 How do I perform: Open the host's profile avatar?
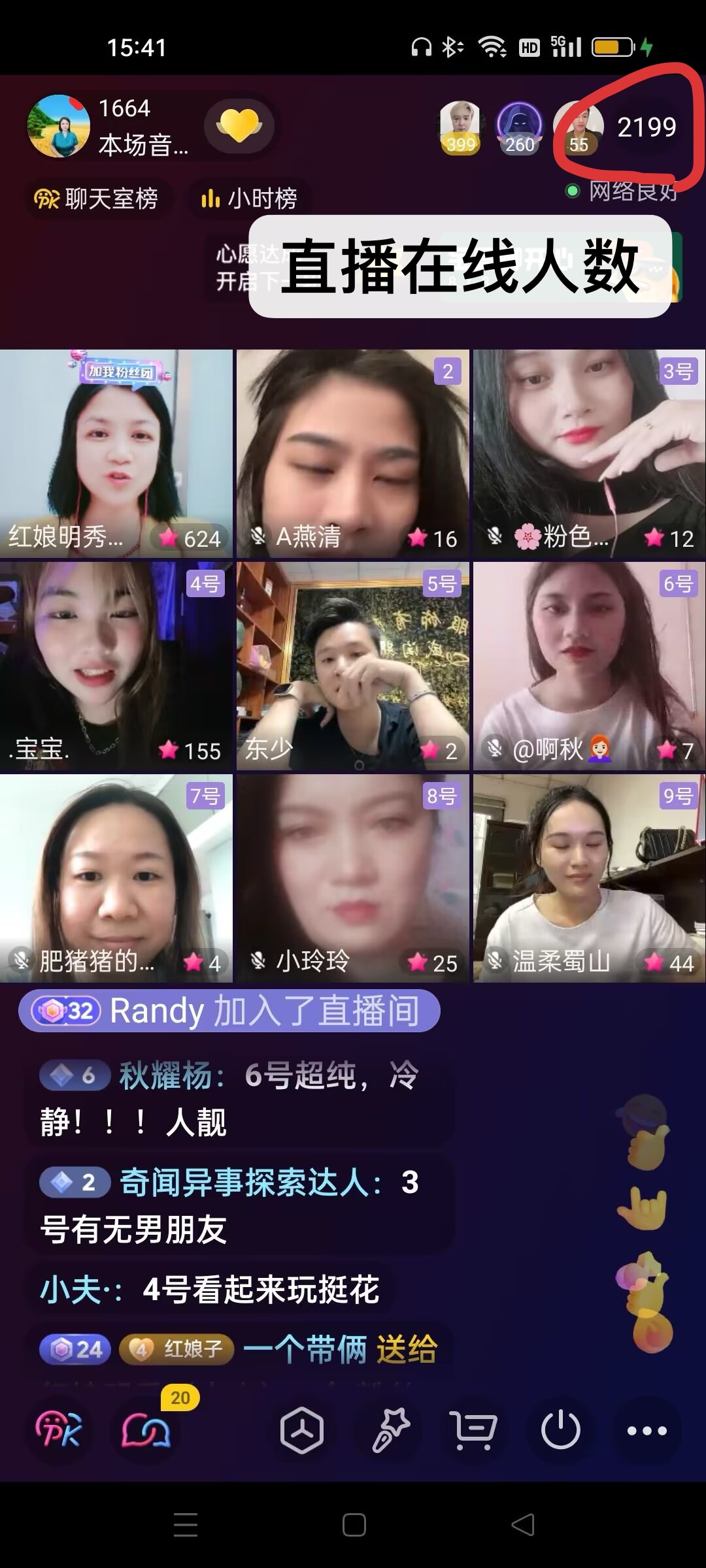[x=59, y=126]
